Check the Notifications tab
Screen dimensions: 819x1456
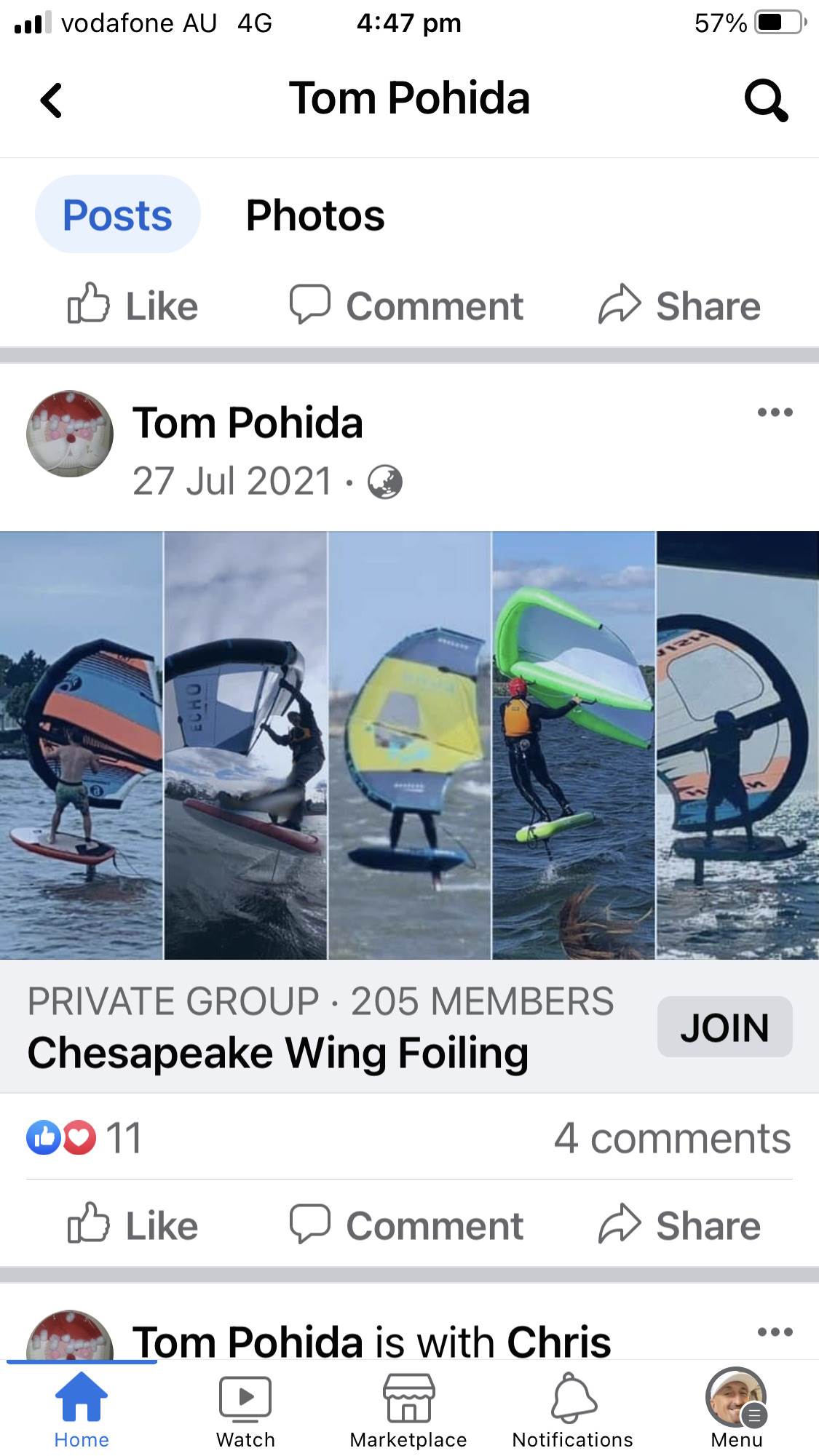click(572, 1408)
